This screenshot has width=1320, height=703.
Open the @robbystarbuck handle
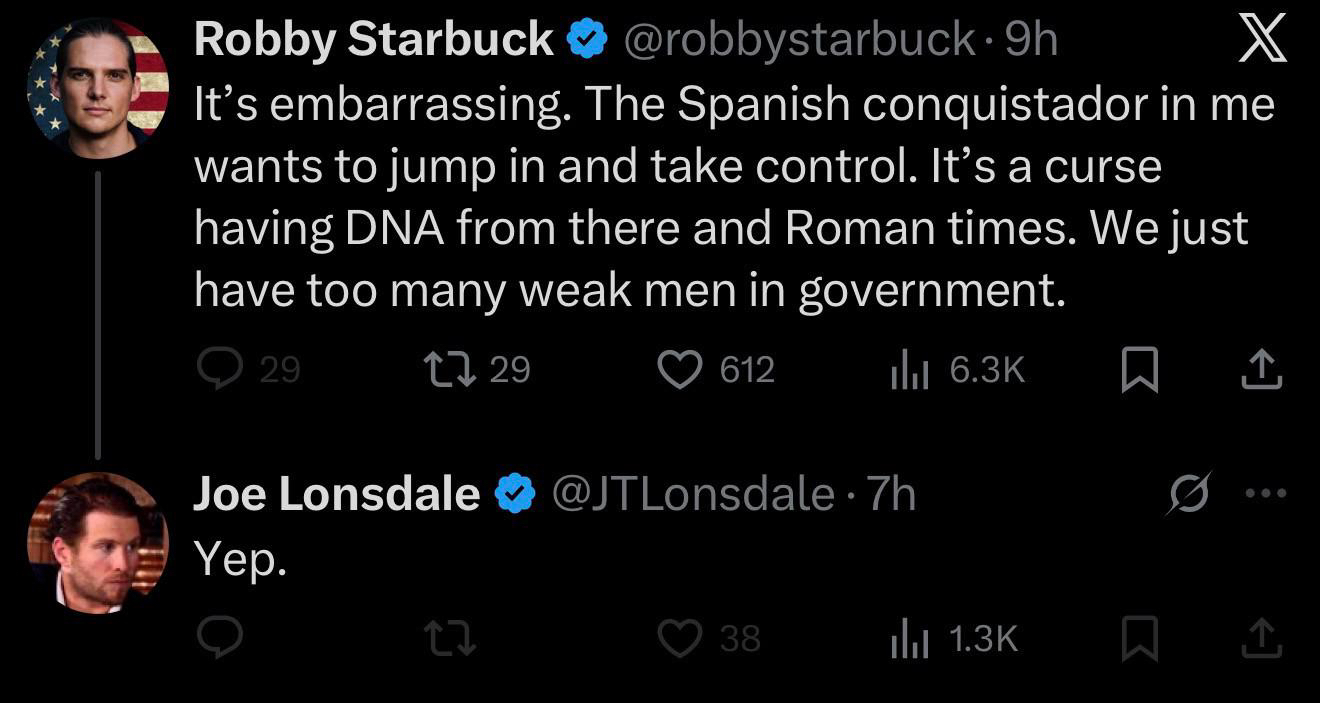pyautogui.click(x=799, y=40)
